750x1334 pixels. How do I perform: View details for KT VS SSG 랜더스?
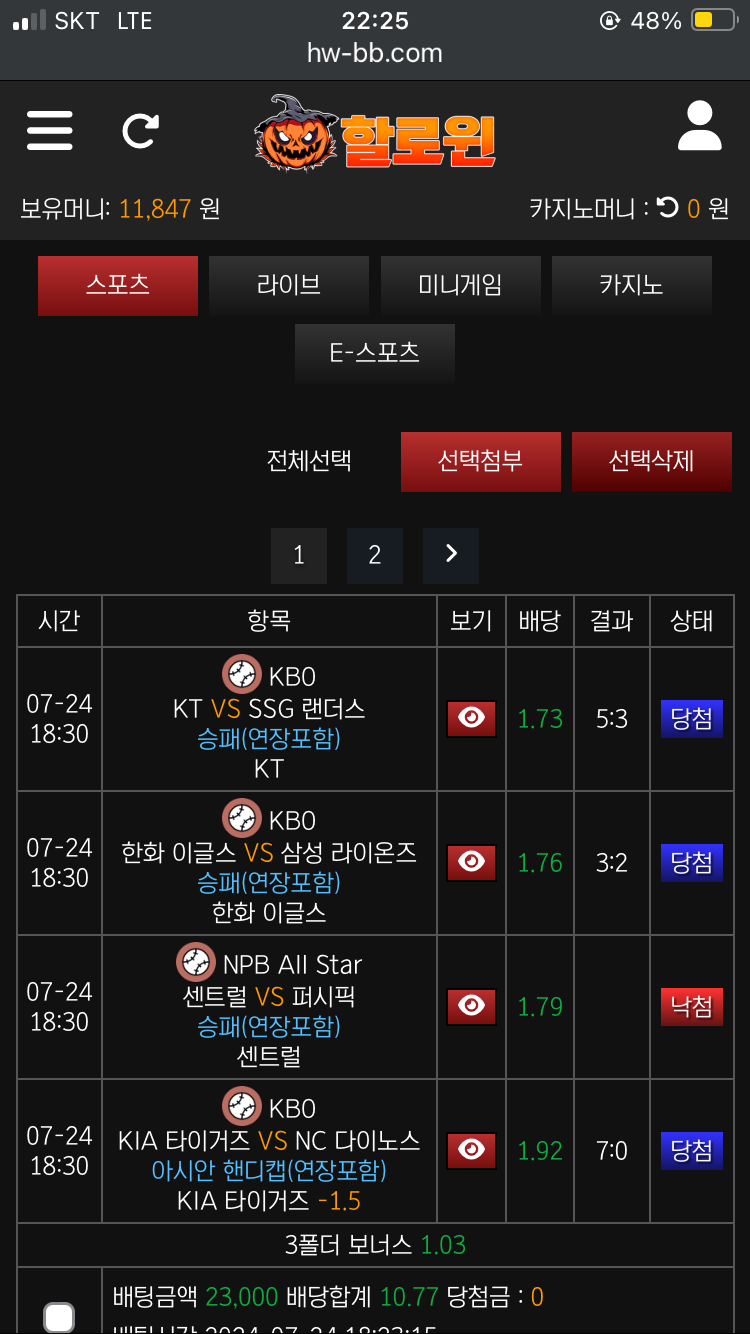[x=471, y=718]
